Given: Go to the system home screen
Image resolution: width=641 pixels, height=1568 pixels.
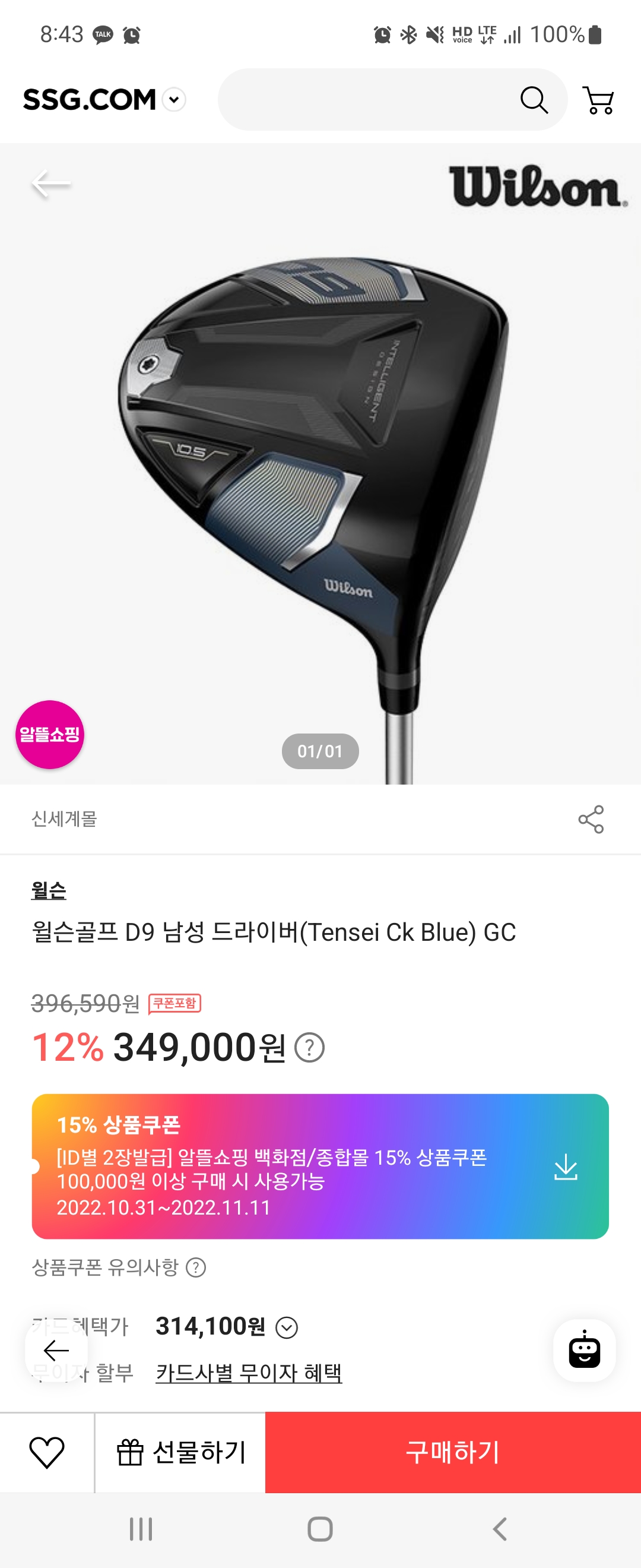Looking at the screenshot, I should pos(320,1529).
